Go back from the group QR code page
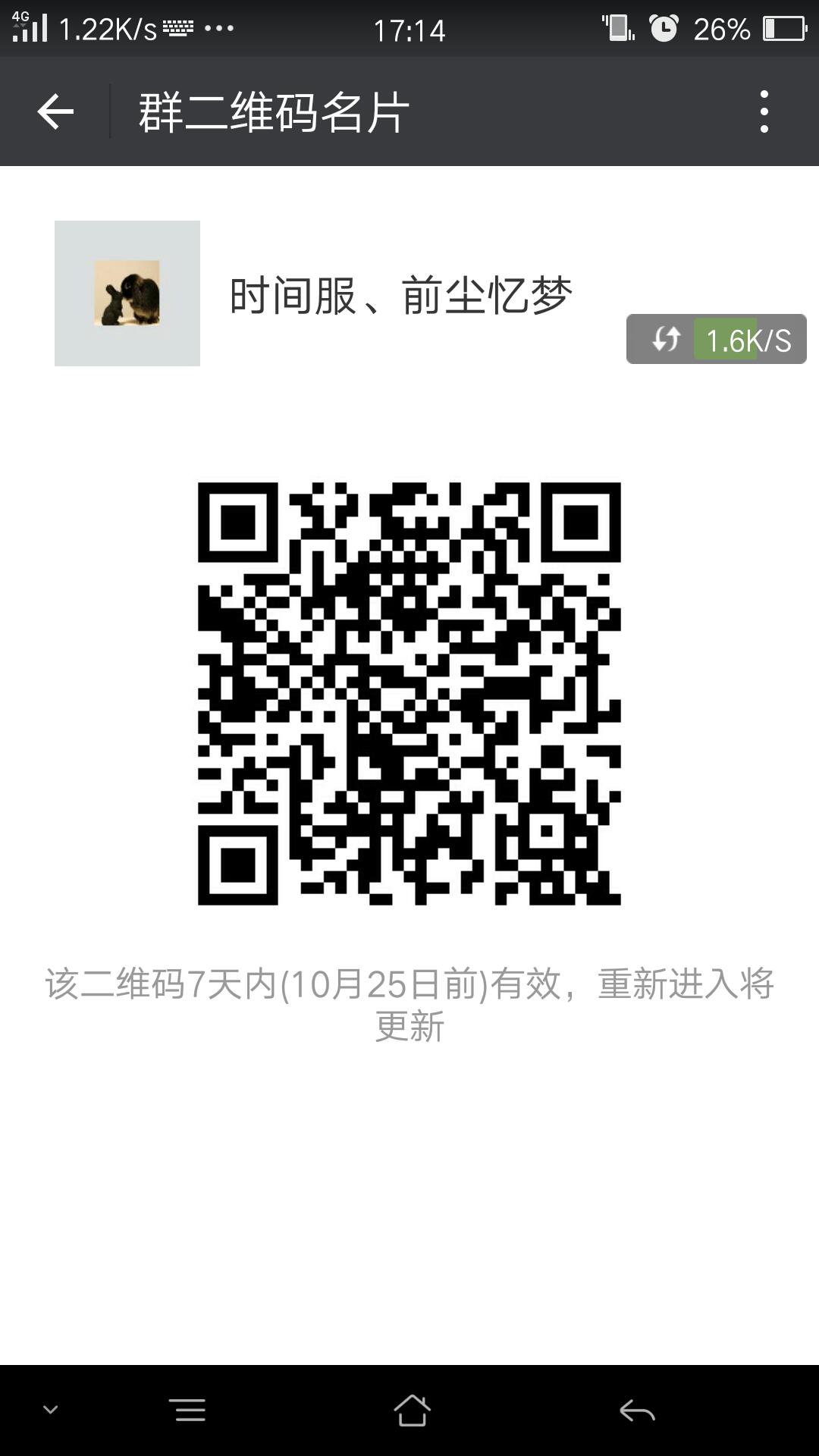Viewport: 819px width, 1456px height. point(55,112)
